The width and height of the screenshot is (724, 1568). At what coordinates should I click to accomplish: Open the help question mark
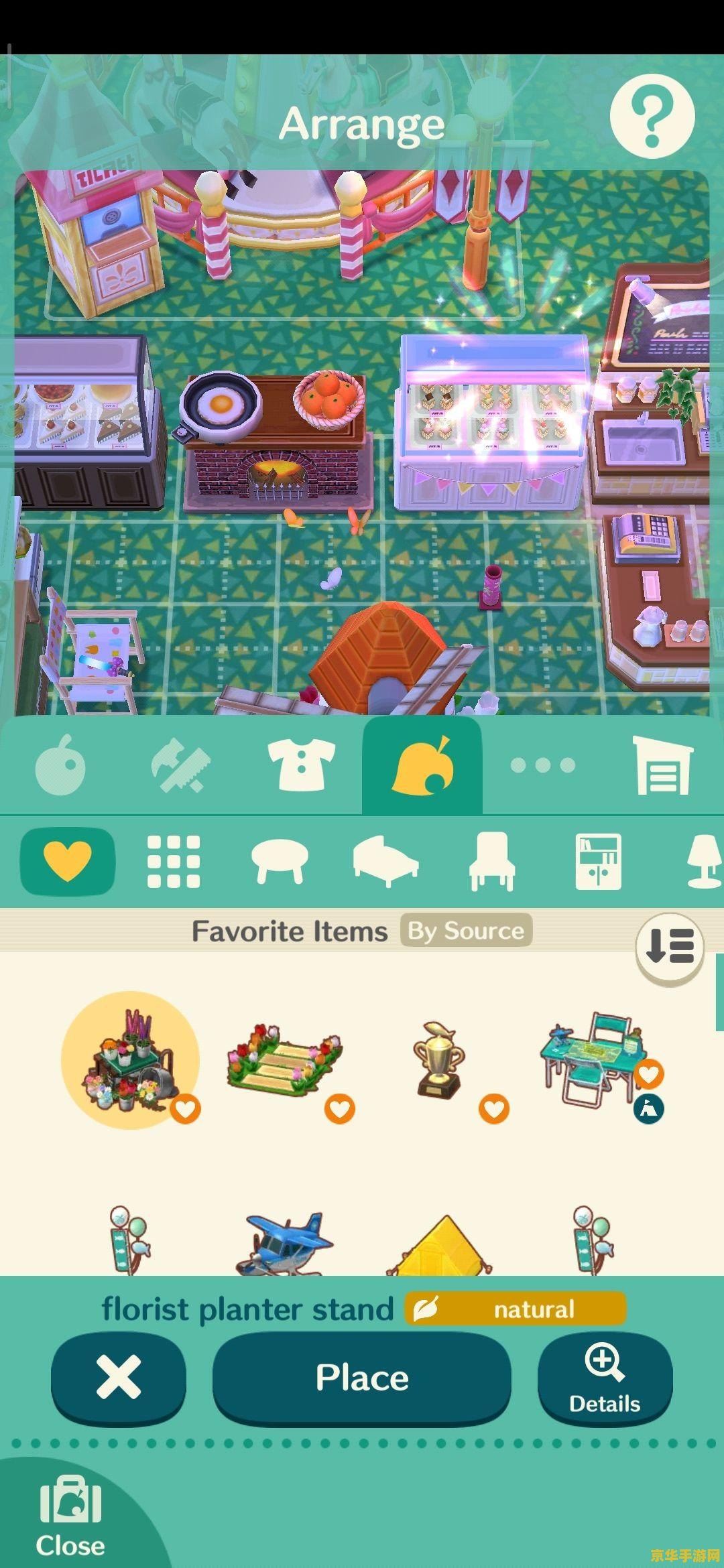652,117
